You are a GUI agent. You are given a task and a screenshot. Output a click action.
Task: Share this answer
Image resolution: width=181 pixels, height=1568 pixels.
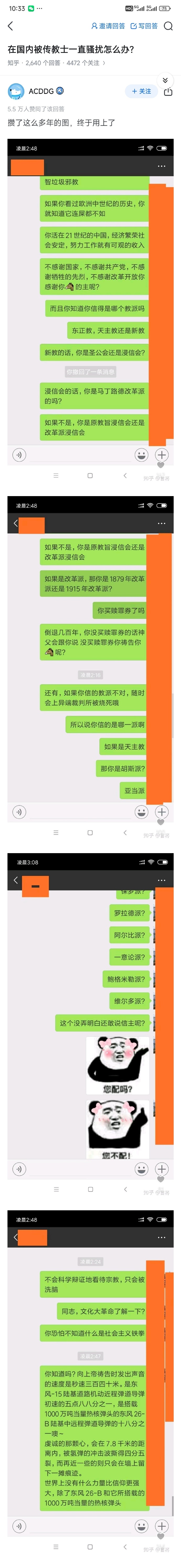[x=168, y=92]
